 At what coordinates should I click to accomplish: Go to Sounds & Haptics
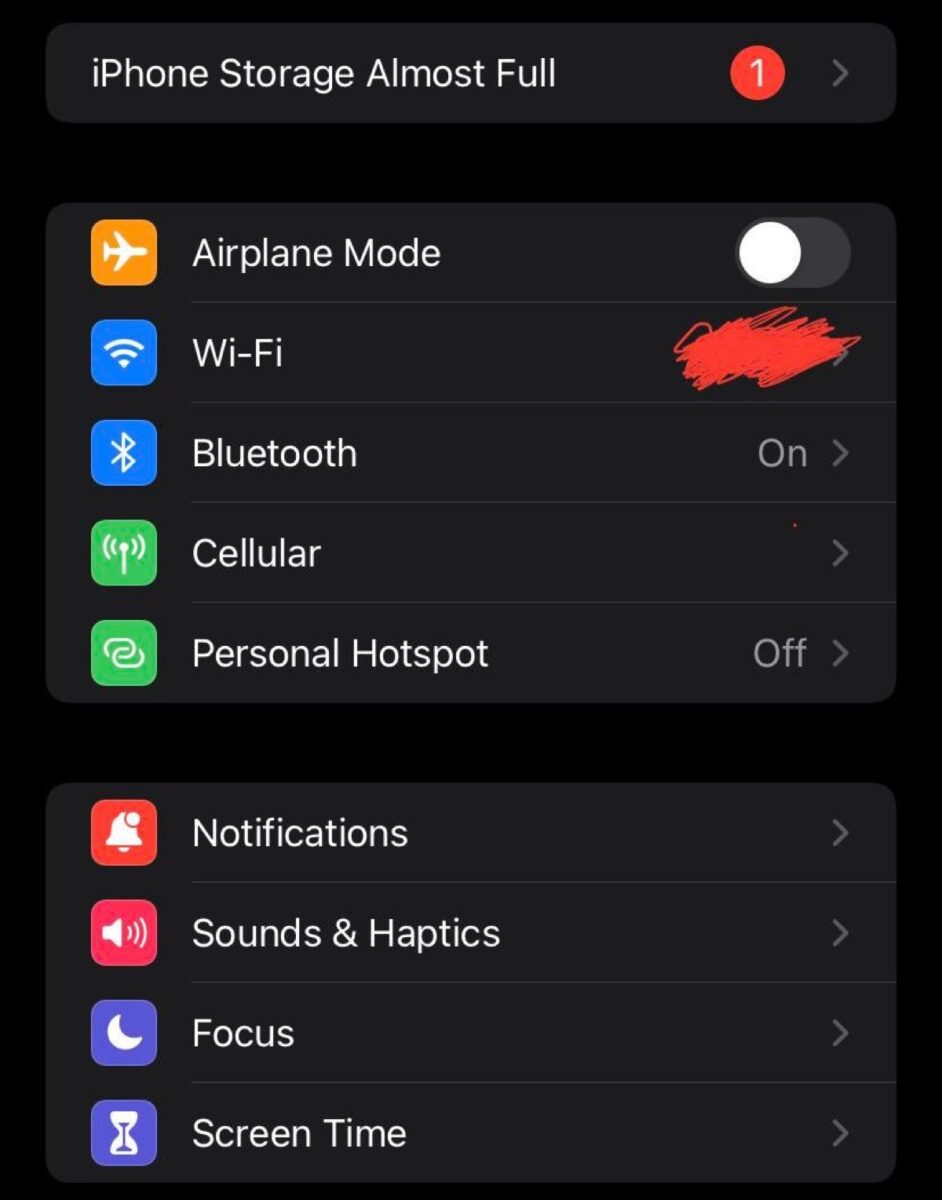(x=470, y=933)
